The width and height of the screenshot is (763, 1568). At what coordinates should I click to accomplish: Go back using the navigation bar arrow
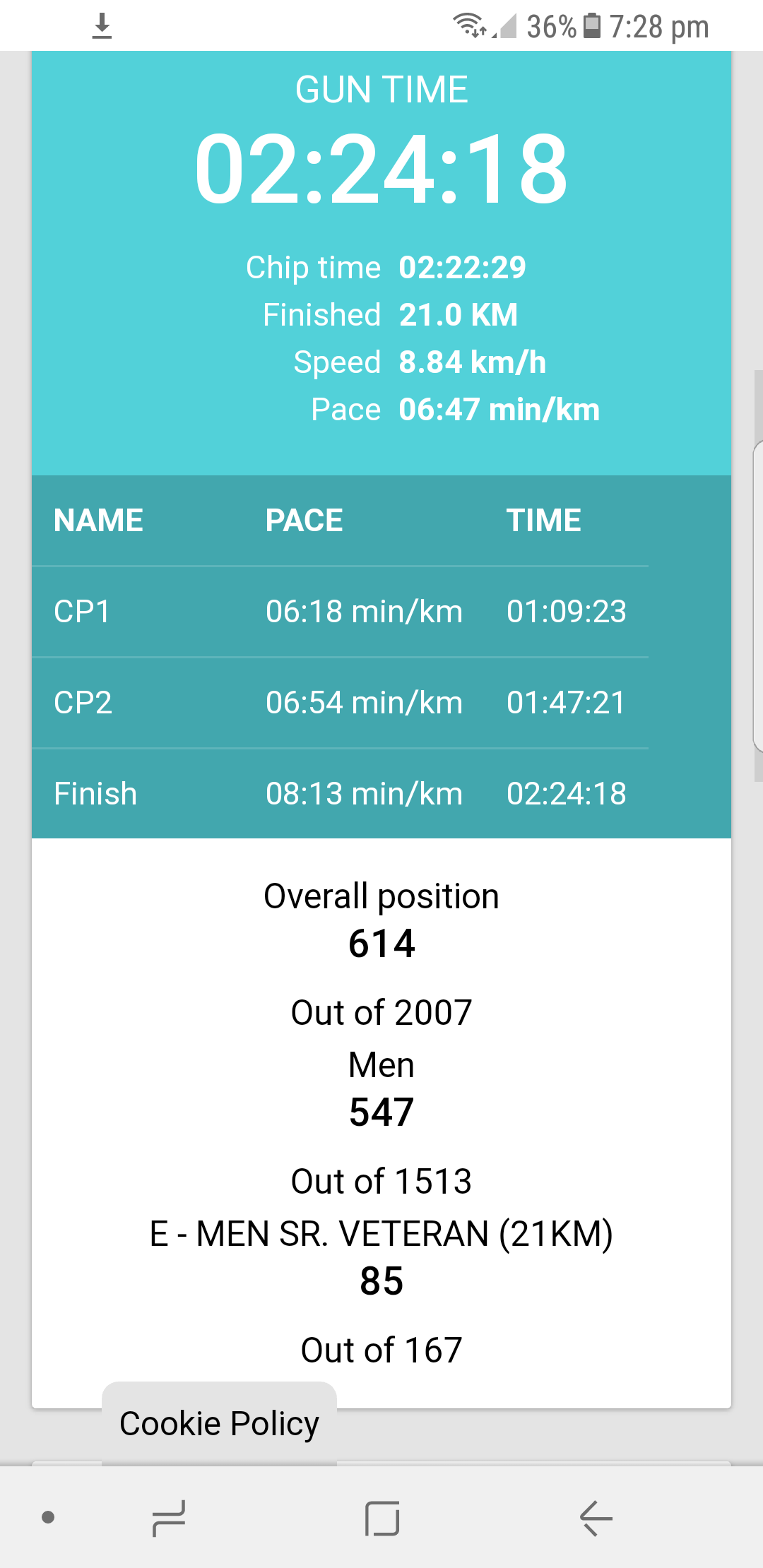(x=596, y=1518)
